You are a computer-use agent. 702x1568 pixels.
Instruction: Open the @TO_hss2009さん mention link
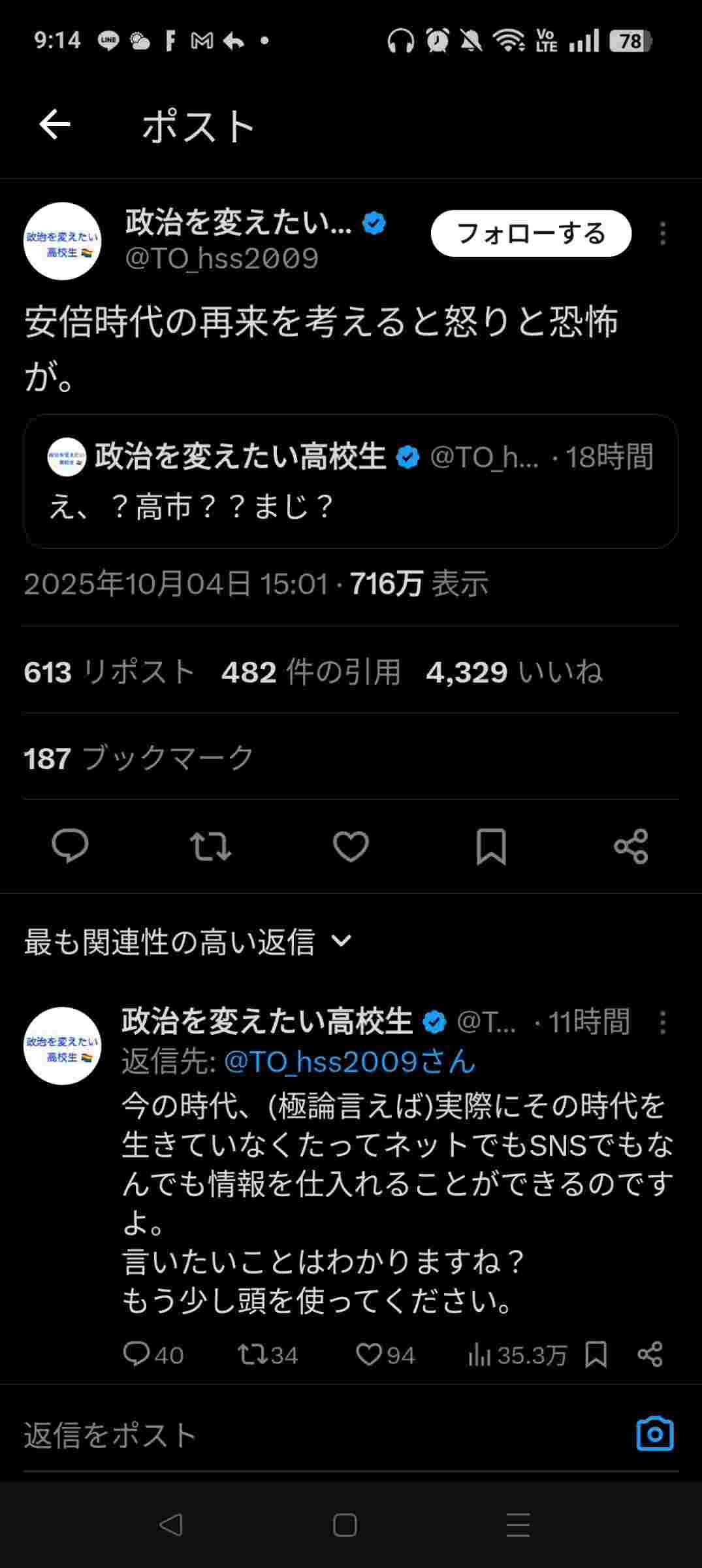coord(349,1062)
